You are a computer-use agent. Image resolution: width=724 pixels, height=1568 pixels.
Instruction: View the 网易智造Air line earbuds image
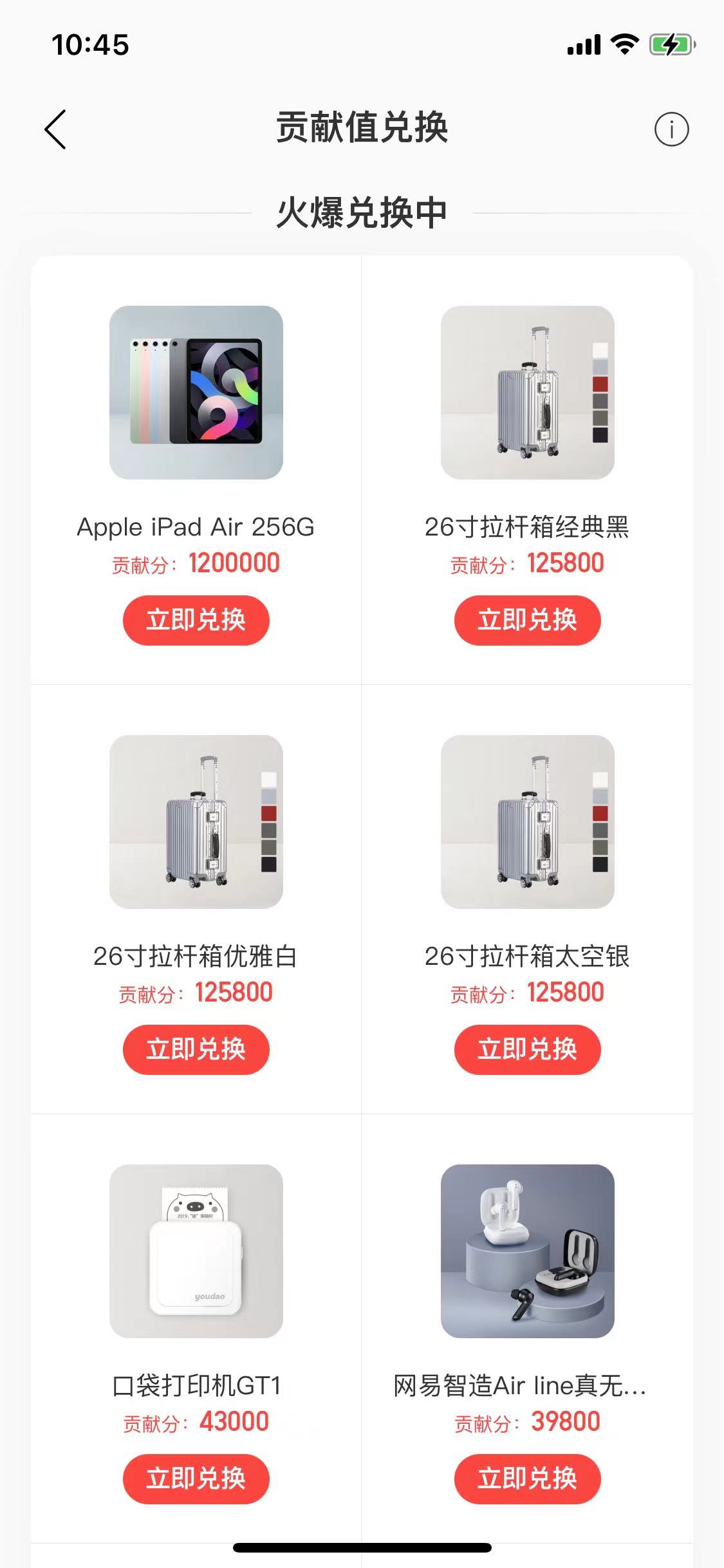coord(527,1251)
